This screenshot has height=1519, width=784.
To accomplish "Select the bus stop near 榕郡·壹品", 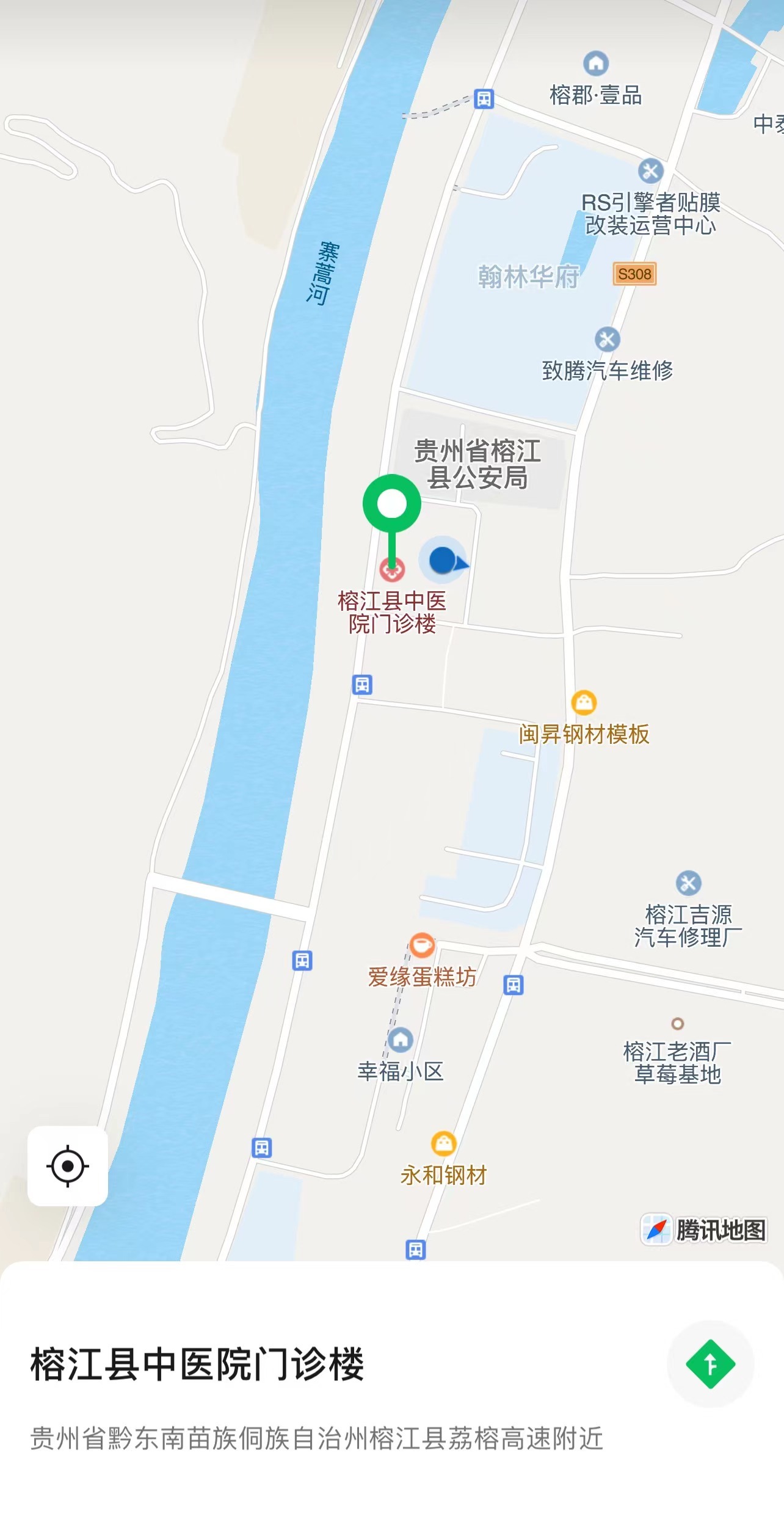I will [484, 98].
